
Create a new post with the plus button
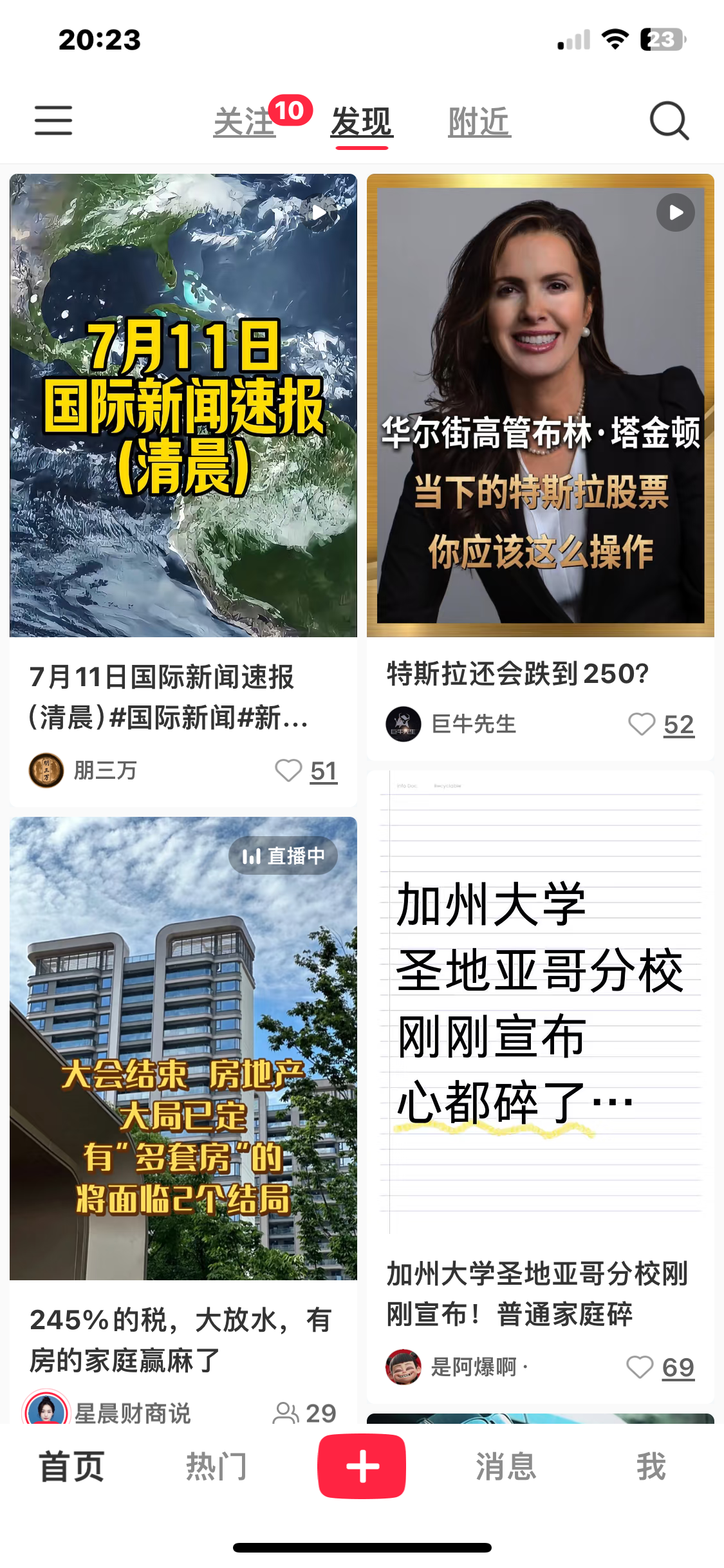pos(362,1466)
